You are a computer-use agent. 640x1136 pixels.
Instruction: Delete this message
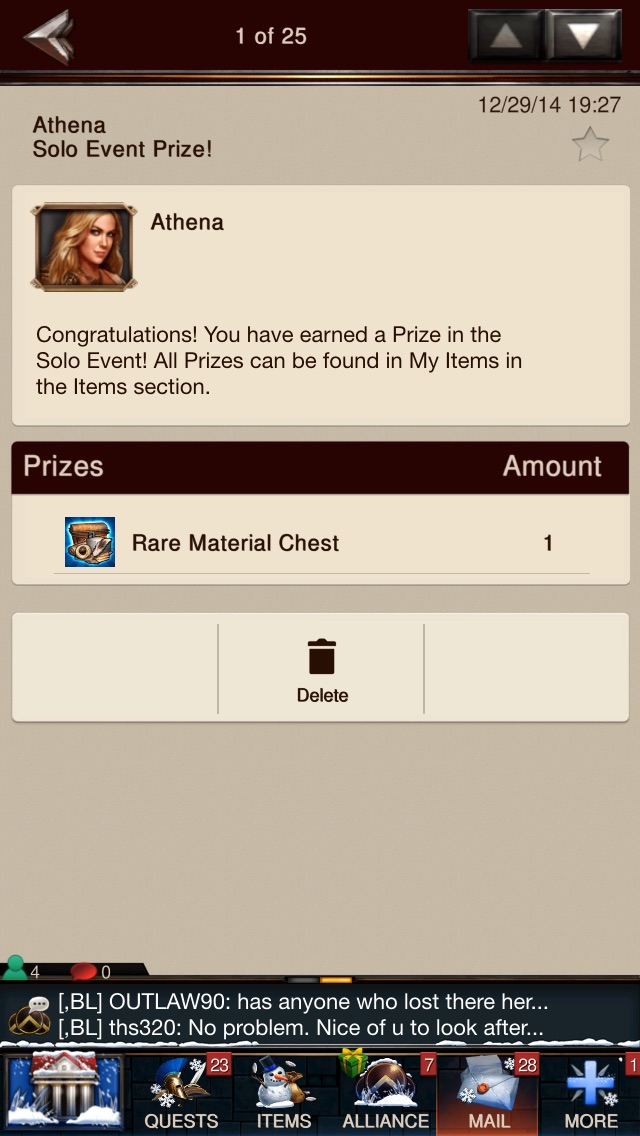point(322,670)
